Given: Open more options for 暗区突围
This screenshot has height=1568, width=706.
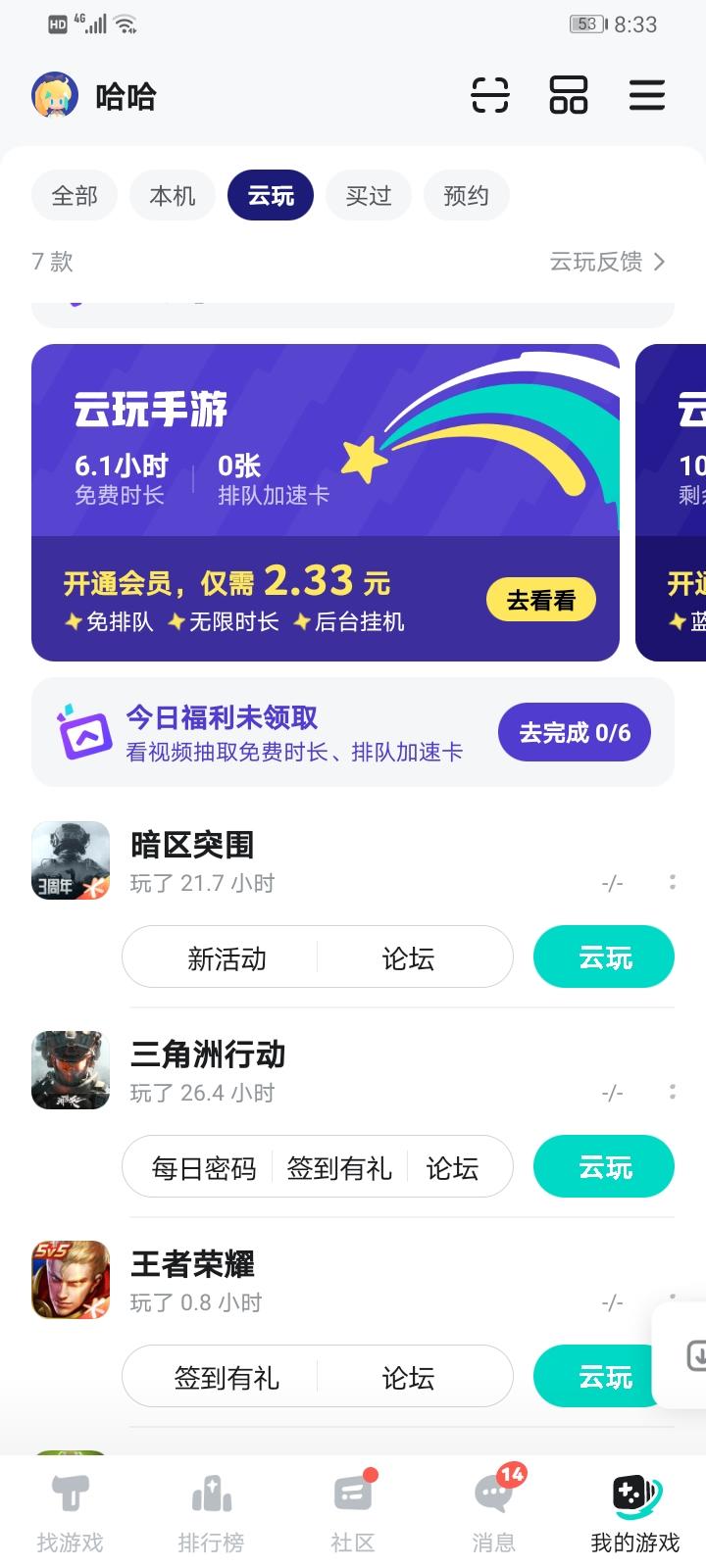Looking at the screenshot, I should click(672, 882).
